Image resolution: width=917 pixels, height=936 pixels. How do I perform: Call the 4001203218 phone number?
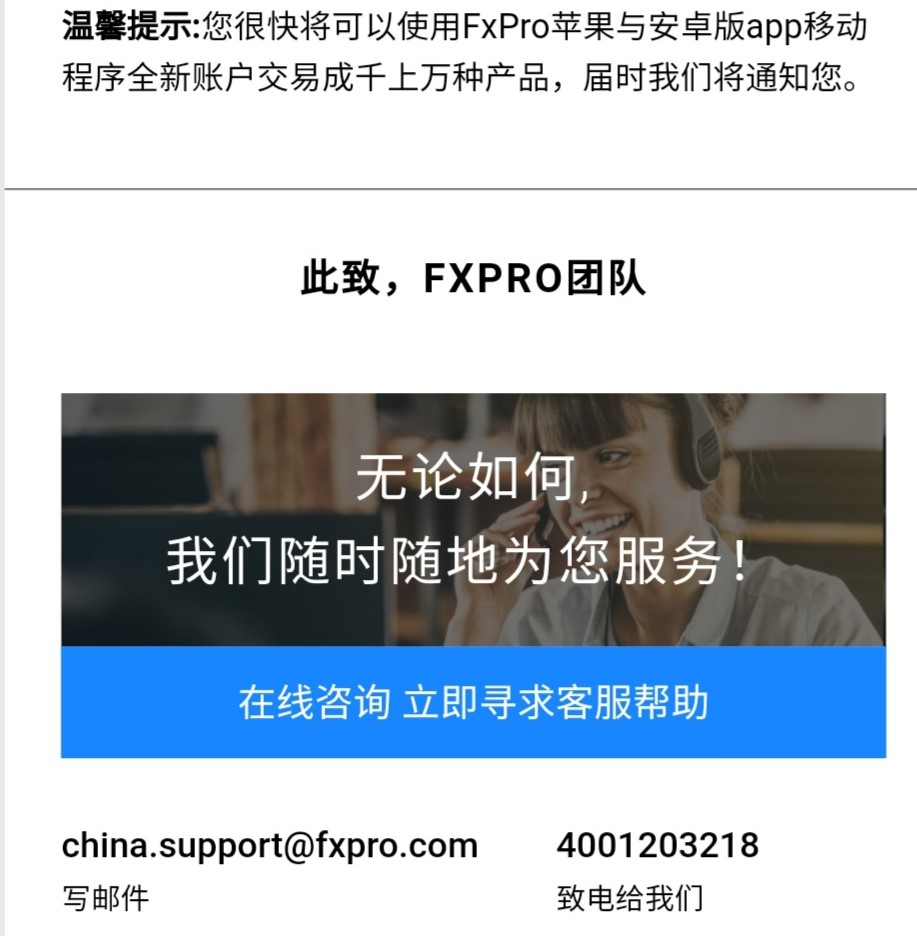[x=657, y=846]
